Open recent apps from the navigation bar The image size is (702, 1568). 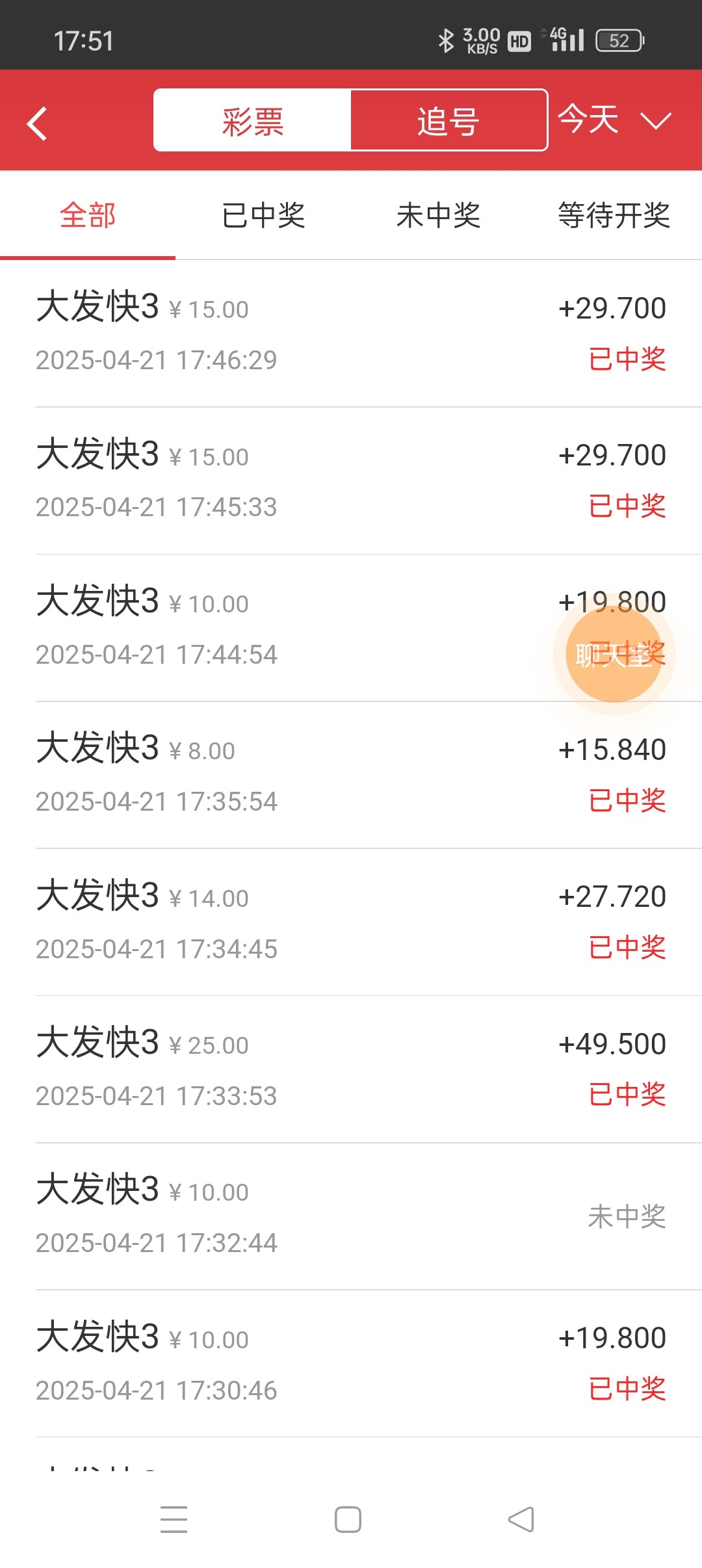pos(174,1519)
